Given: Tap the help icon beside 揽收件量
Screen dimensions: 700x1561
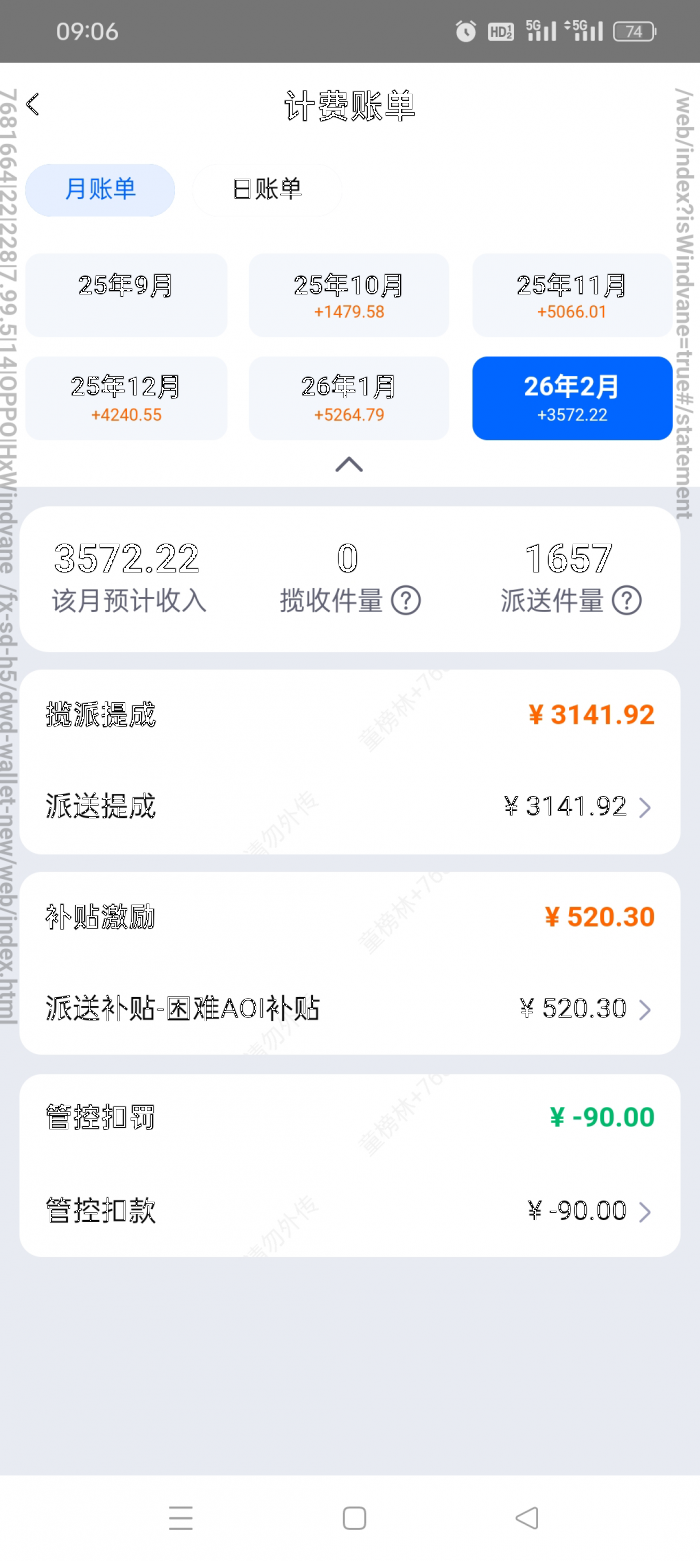Looking at the screenshot, I should coord(405,601).
